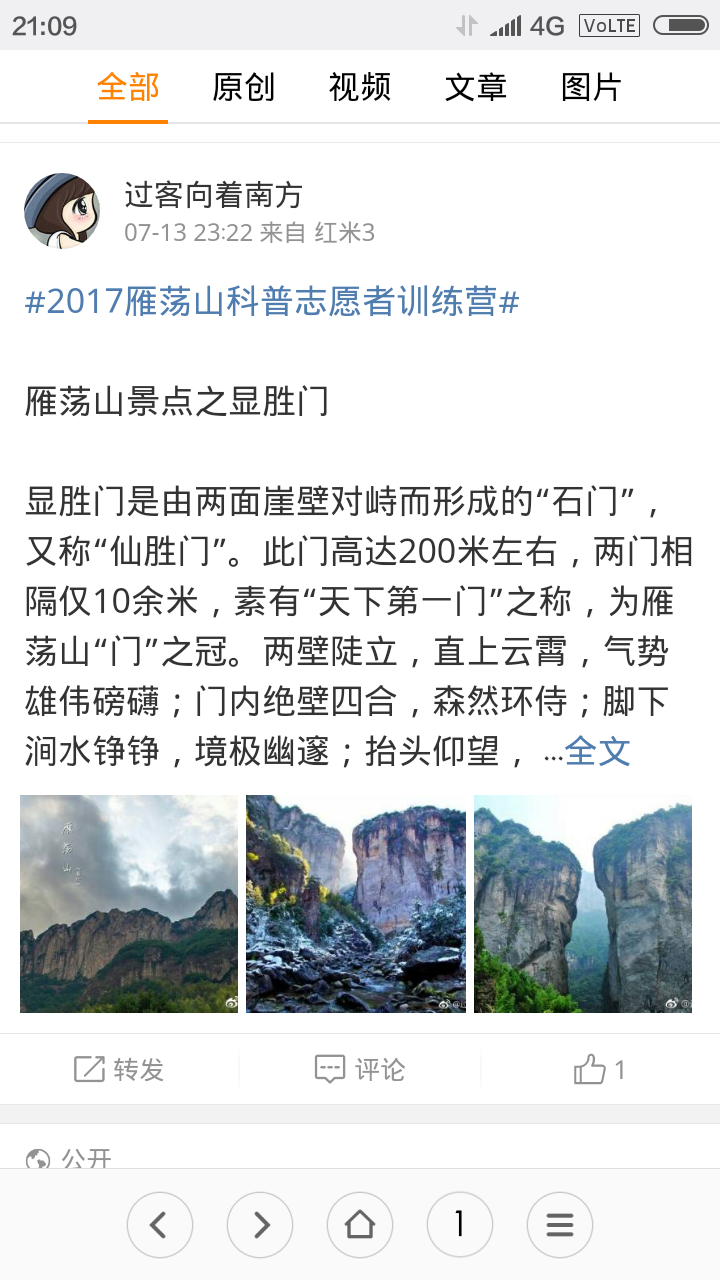The image size is (720, 1280).
Task: Expand the post with 全文 link
Action: coord(597,751)
